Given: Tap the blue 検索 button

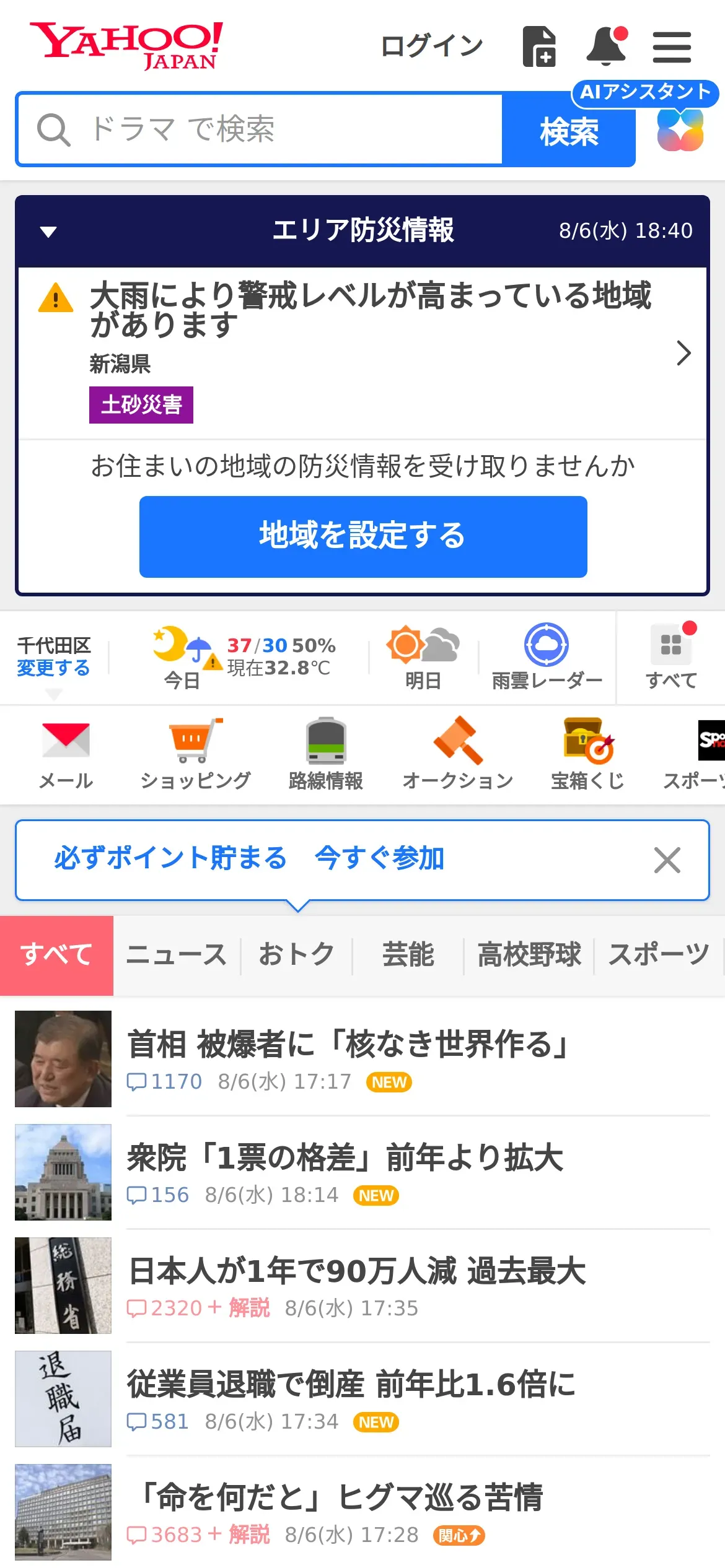Looking at the screenshot, I should point(569,131).
